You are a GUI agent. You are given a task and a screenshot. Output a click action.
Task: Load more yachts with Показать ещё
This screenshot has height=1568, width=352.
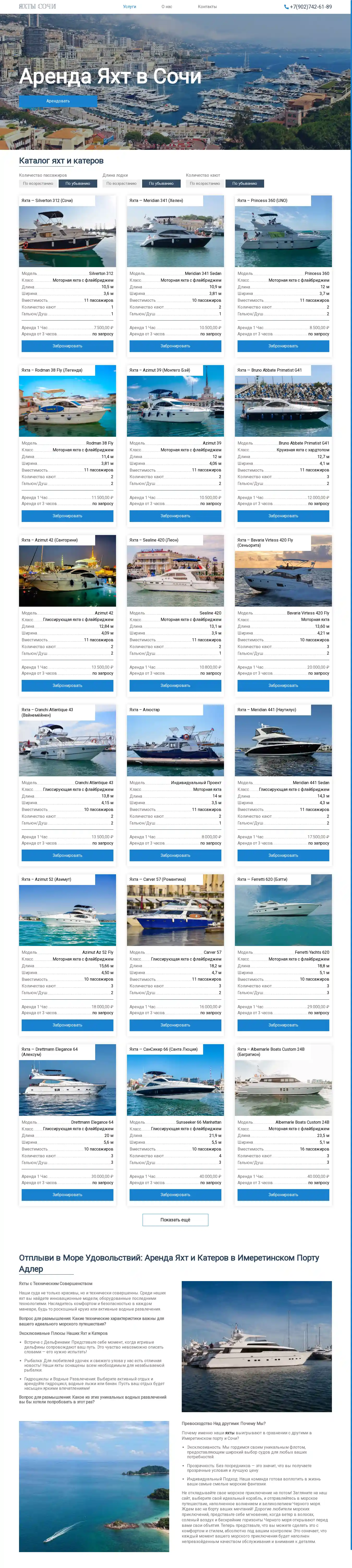click(175, 1220)
